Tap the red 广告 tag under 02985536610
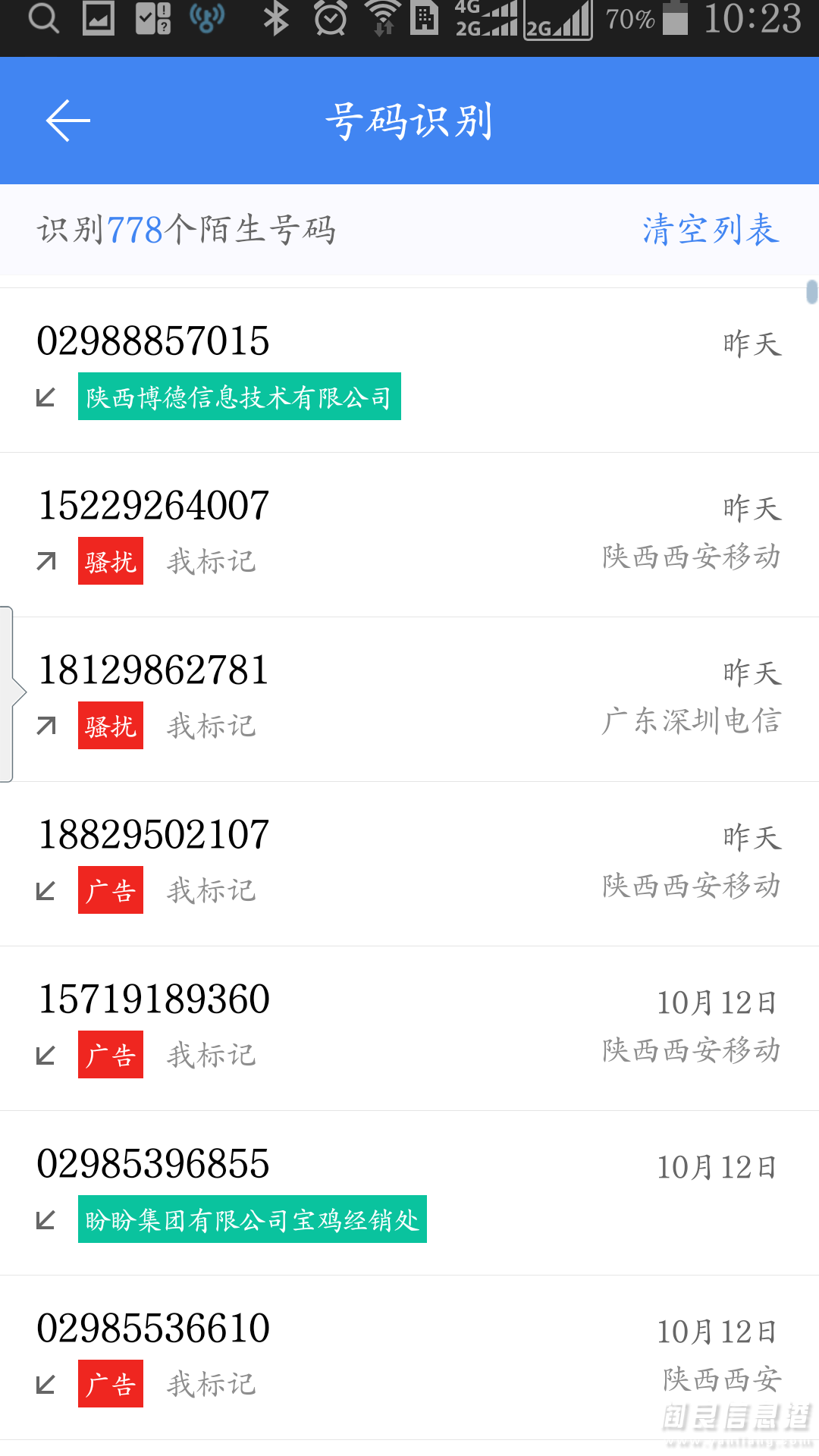Image resolution: width=819 pixels, height=1456 pixels. [110, 1383]
